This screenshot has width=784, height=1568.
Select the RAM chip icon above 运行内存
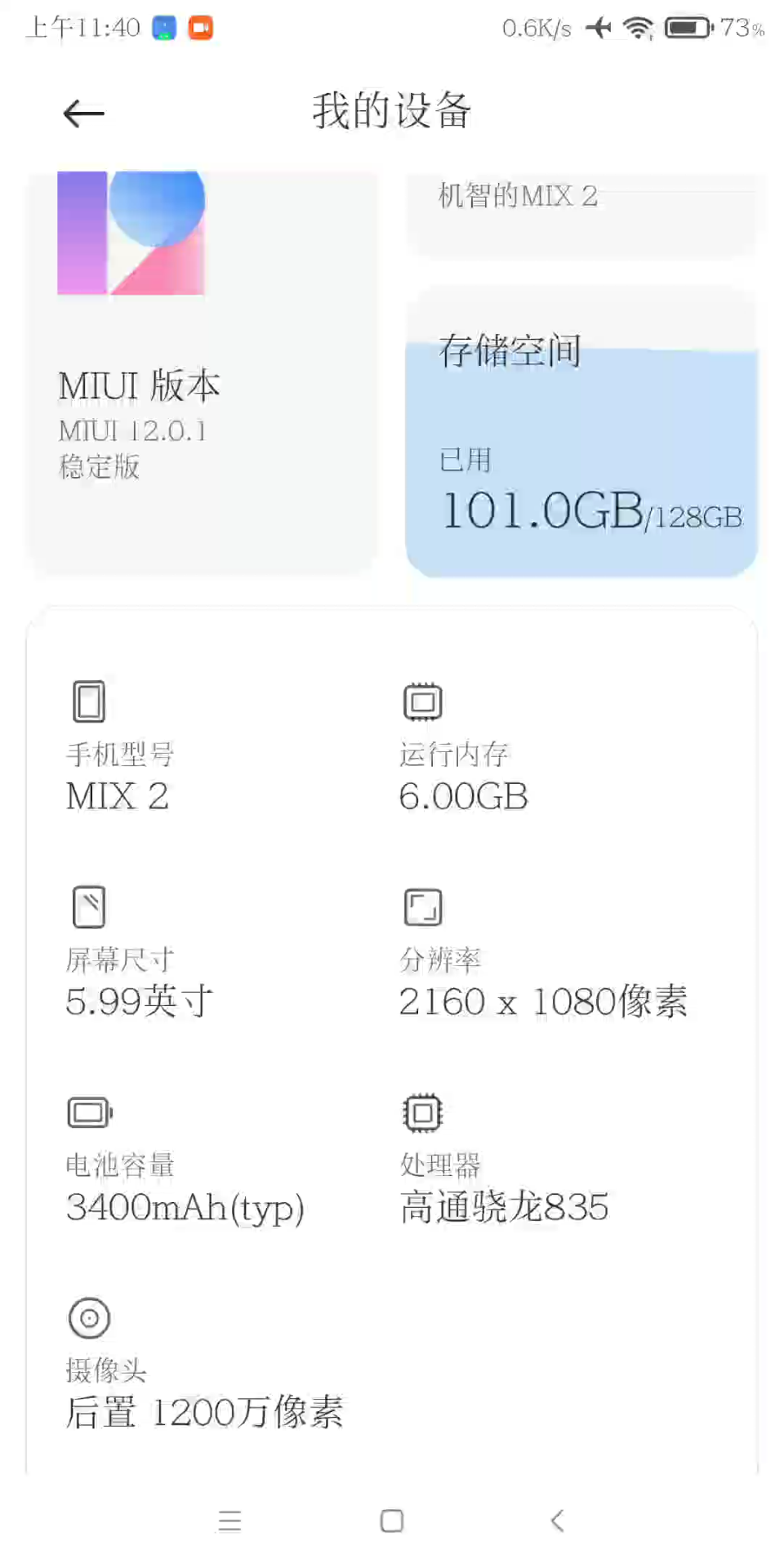coord(422,701)
